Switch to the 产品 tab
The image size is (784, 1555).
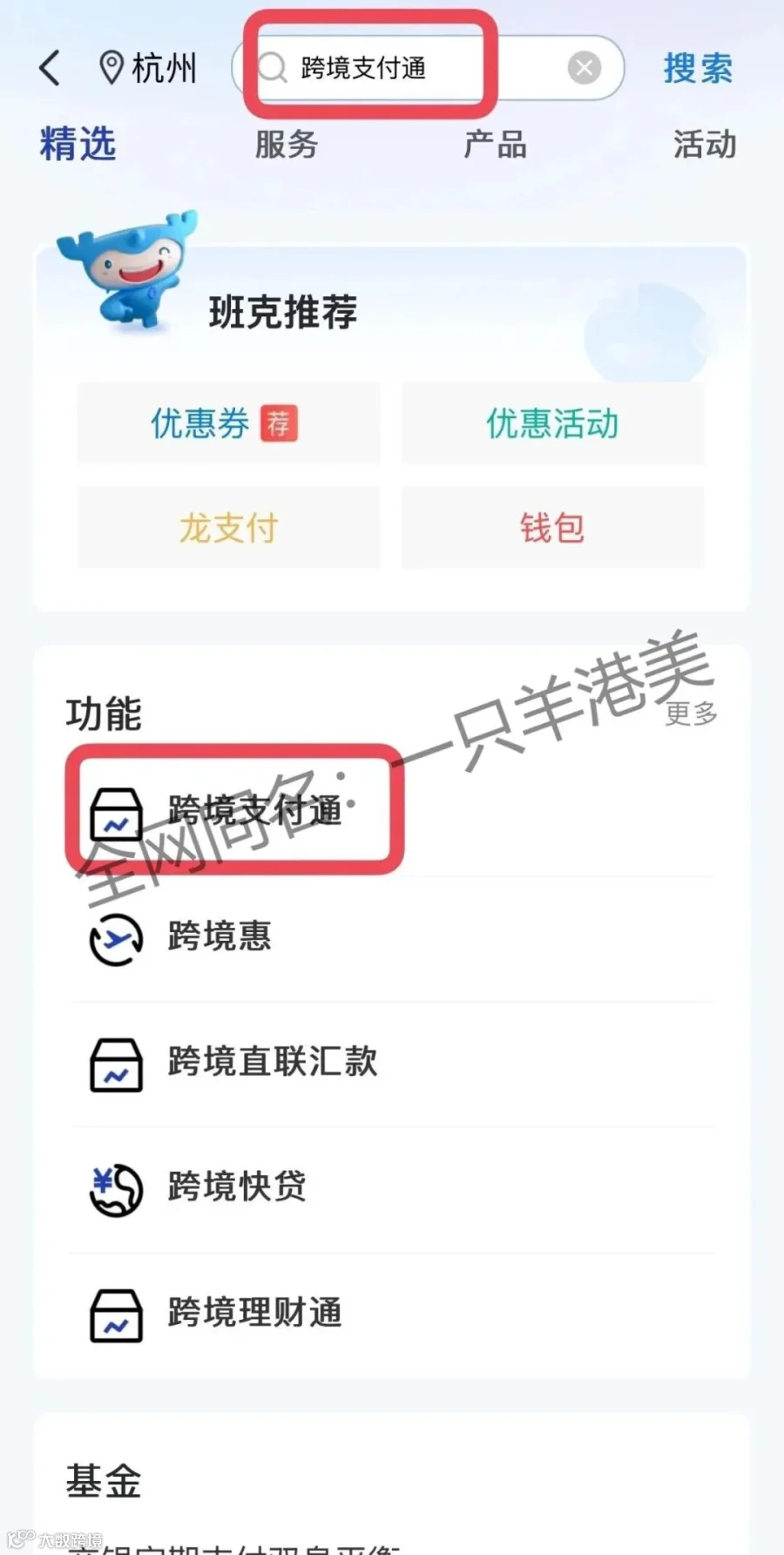coord(495,144)
